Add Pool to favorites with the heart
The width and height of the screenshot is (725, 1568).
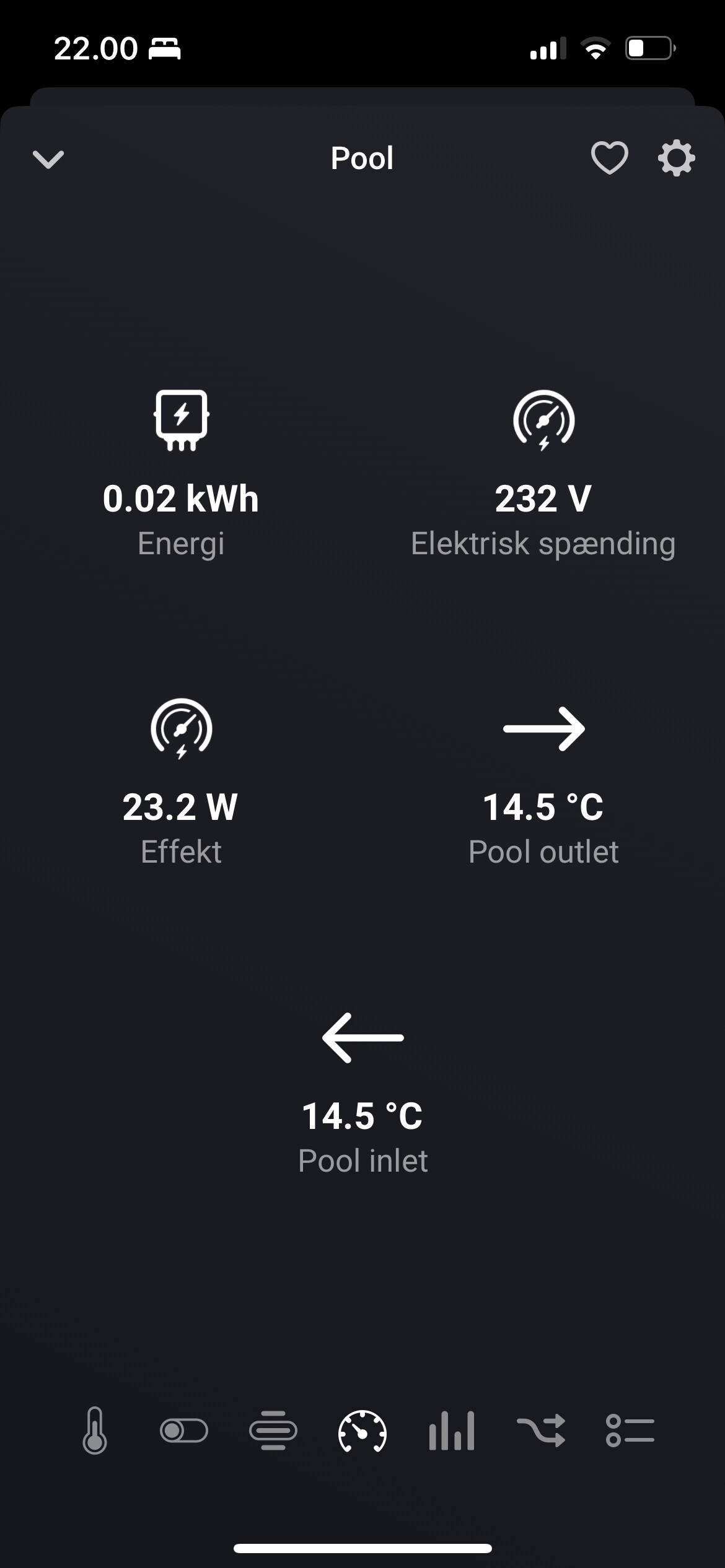pyautogui.click(x=609, y=158)
